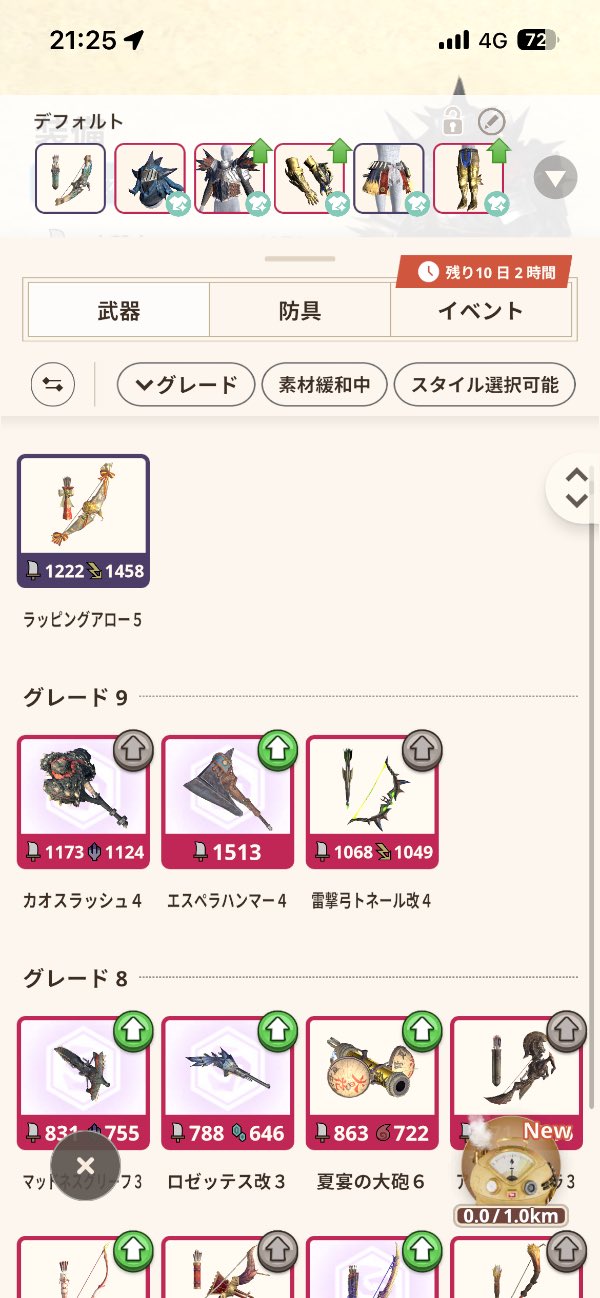This screenshot has width=600, height=1298.
Task: Switch to the 武器 tab
Action: pos(118,311)
